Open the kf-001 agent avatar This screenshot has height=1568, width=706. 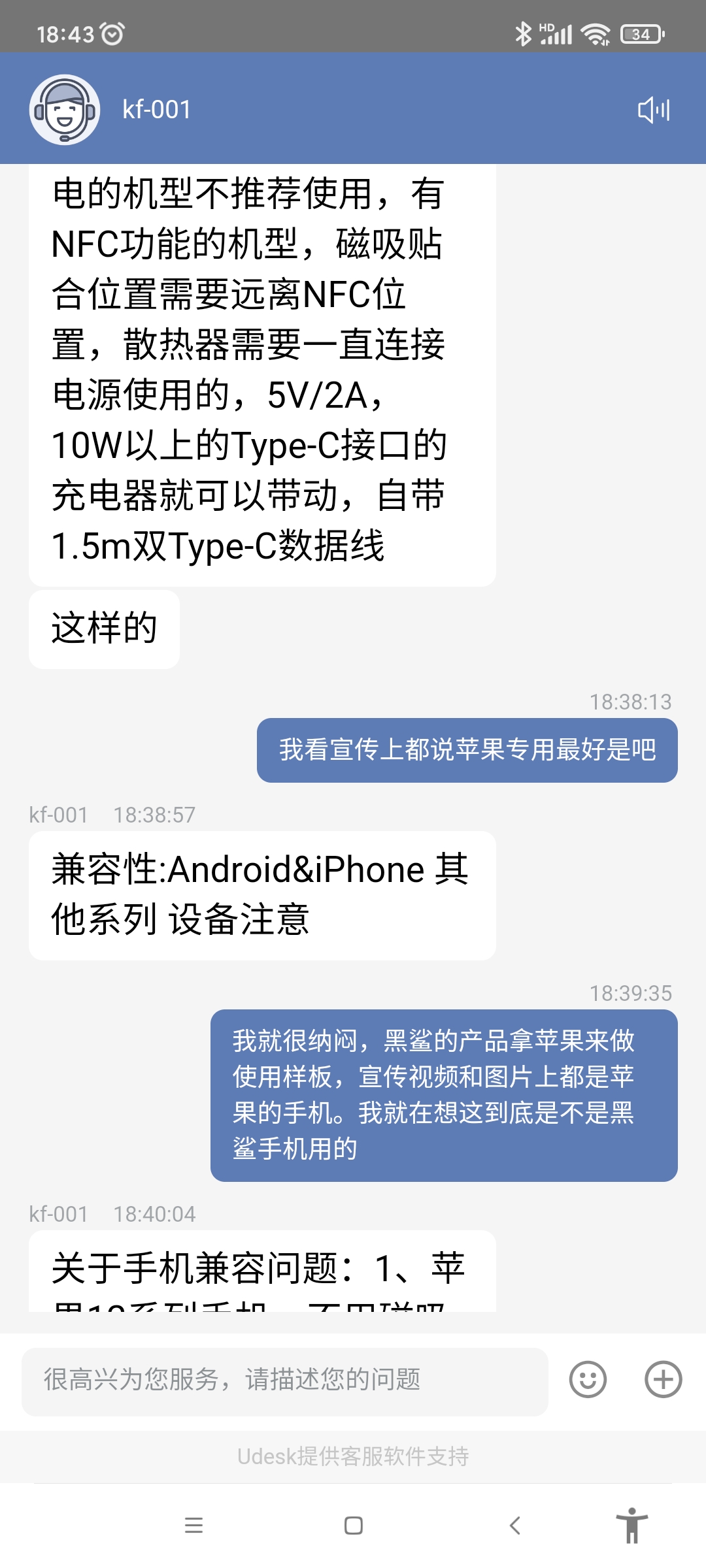tap(64, 110)
